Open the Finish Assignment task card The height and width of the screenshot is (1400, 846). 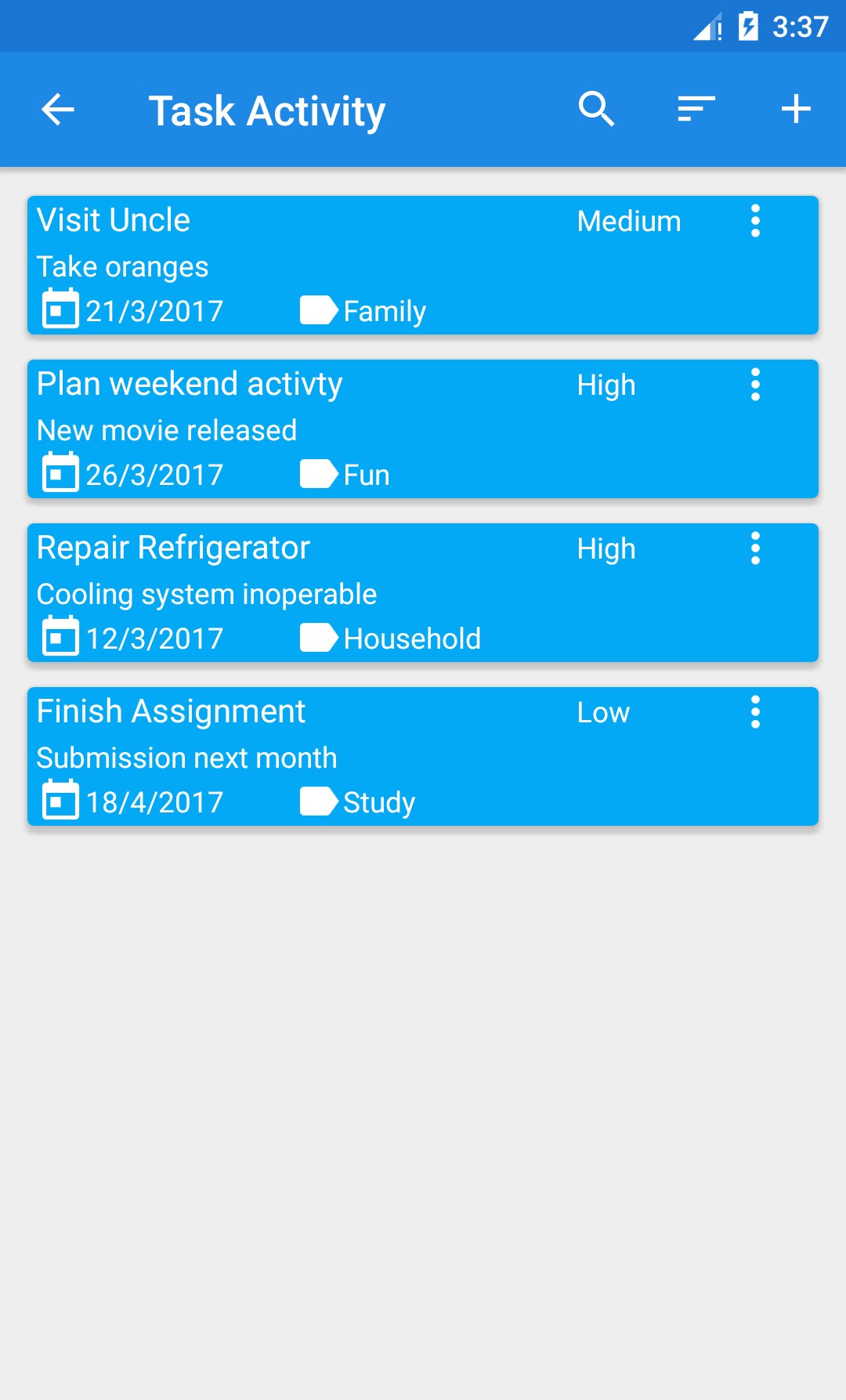(313, 758)
